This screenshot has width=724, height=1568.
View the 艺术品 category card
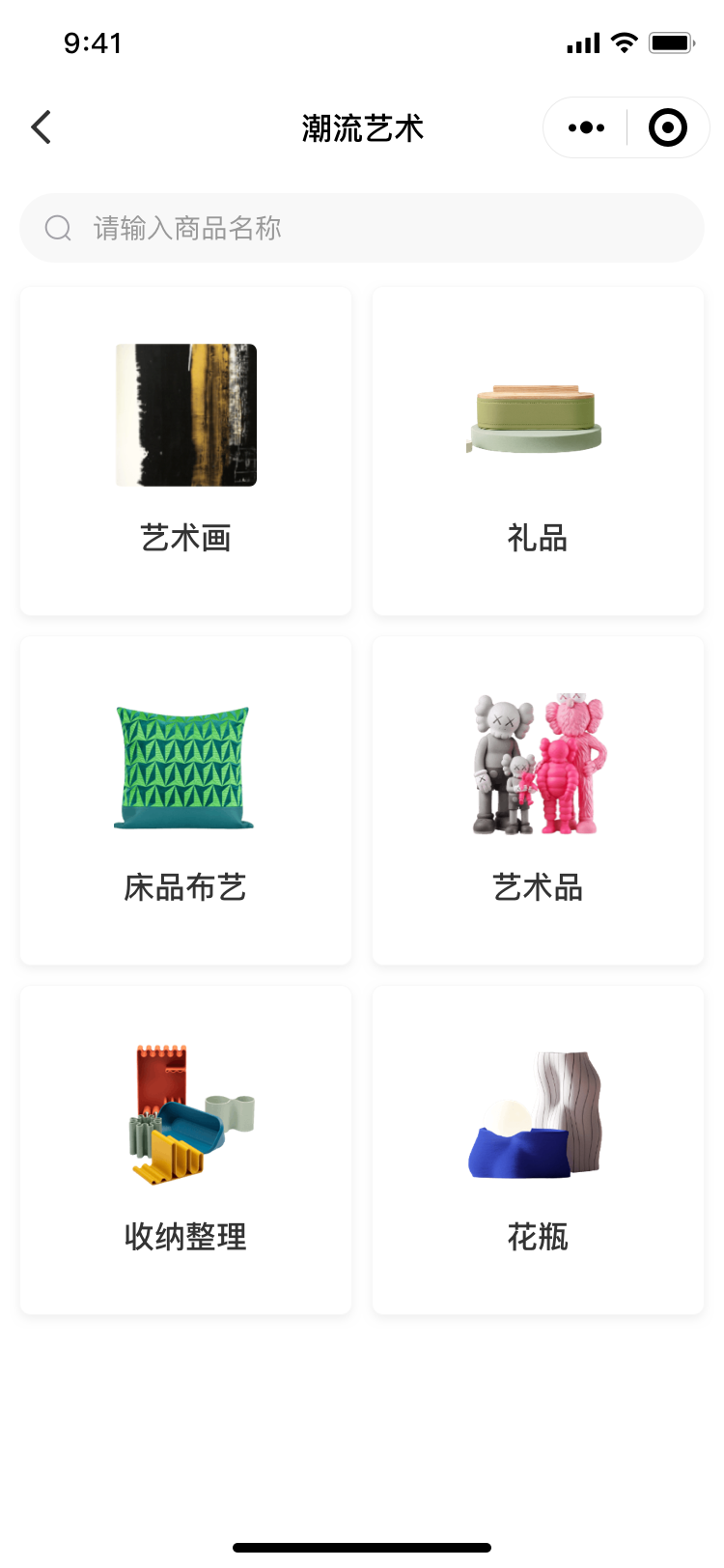[x=538, y=800]
